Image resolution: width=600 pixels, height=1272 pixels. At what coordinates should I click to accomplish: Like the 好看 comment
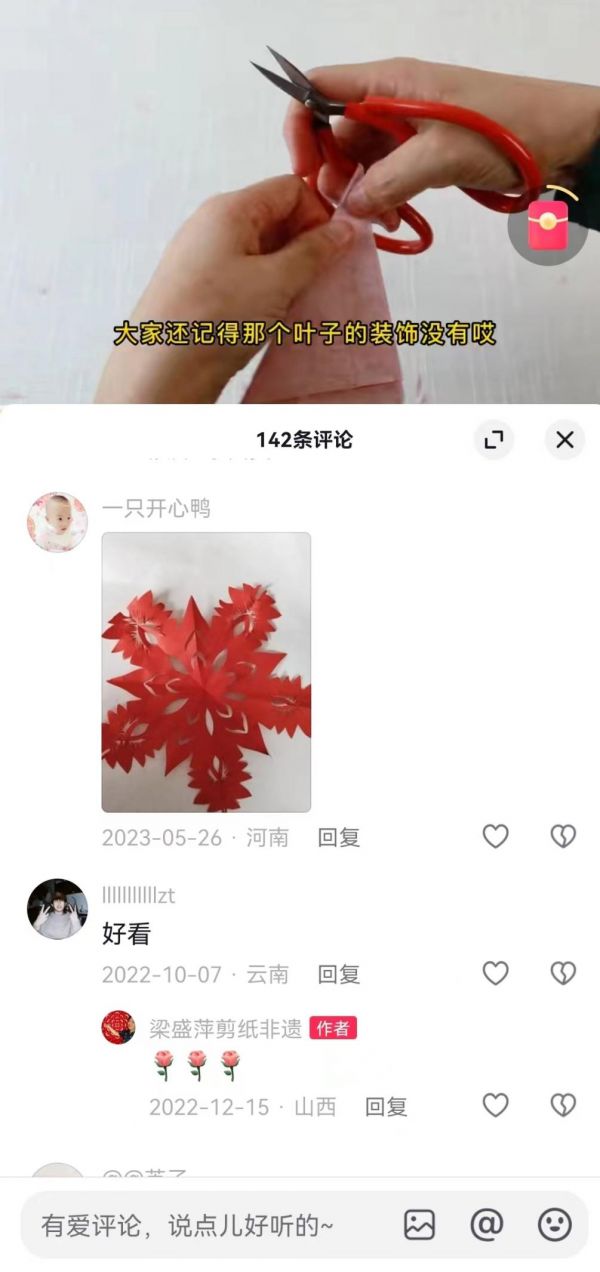point(496,973)
